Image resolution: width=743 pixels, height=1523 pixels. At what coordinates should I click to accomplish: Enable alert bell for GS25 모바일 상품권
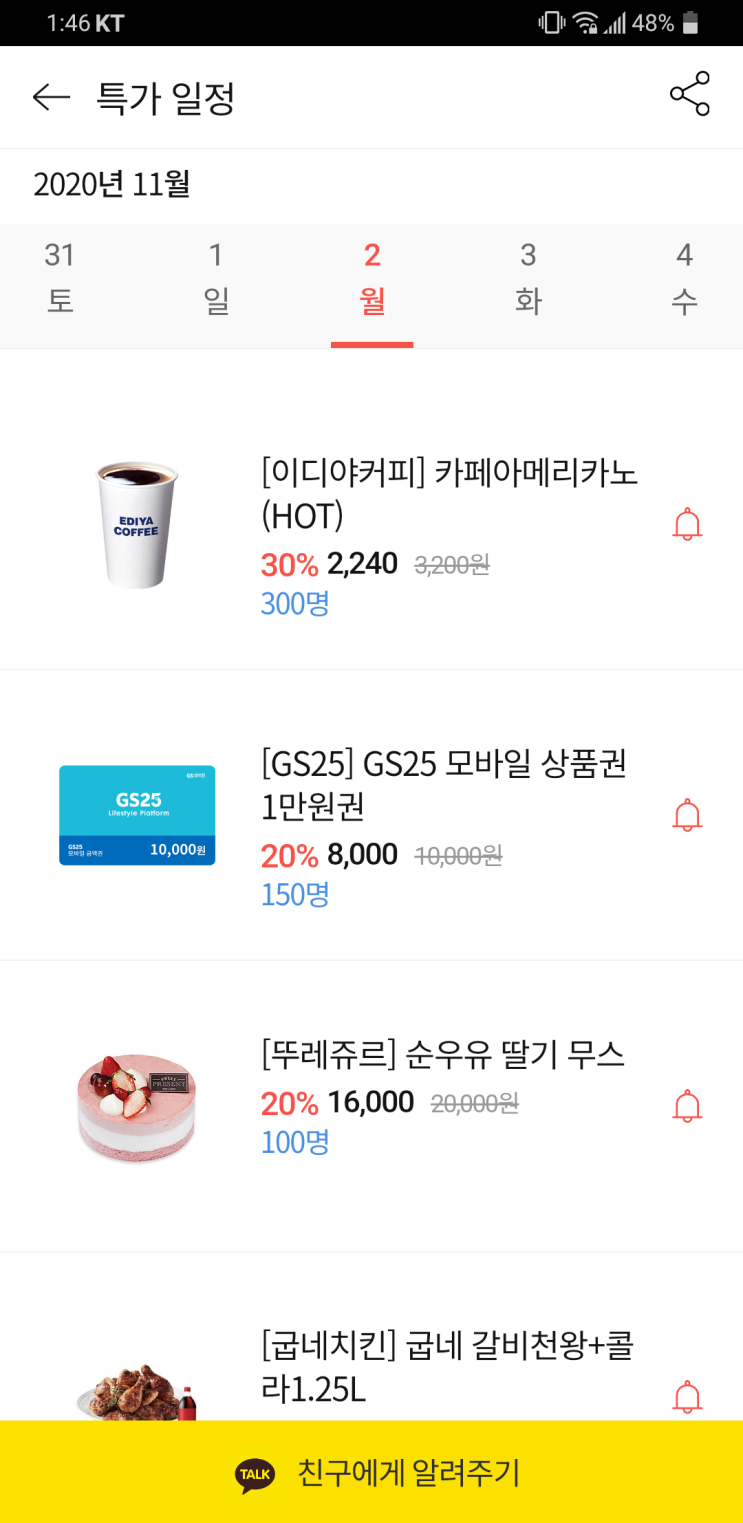(687, 815)
